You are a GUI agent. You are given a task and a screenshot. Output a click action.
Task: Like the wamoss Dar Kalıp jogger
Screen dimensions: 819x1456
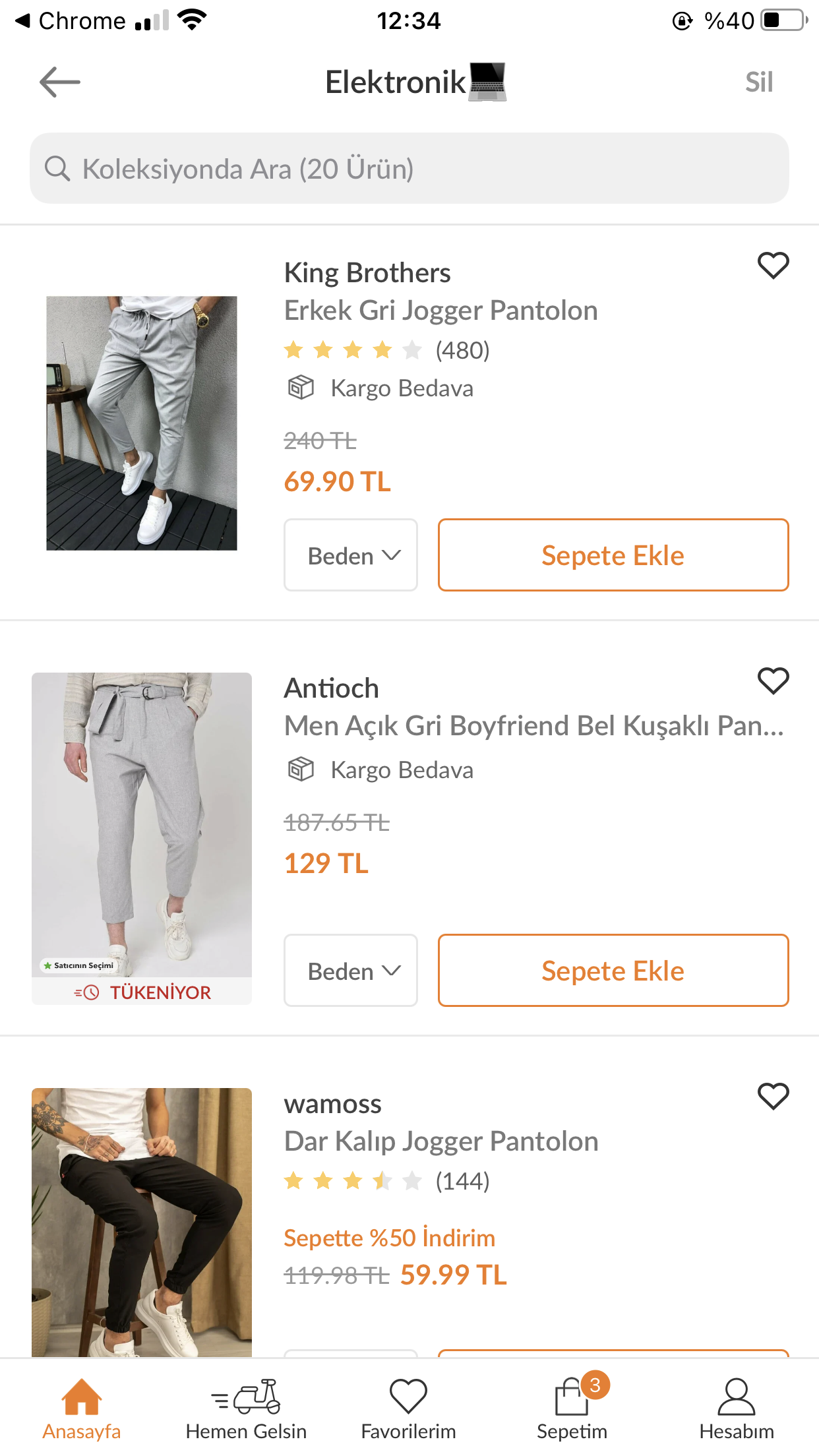tap(773, 1097)
